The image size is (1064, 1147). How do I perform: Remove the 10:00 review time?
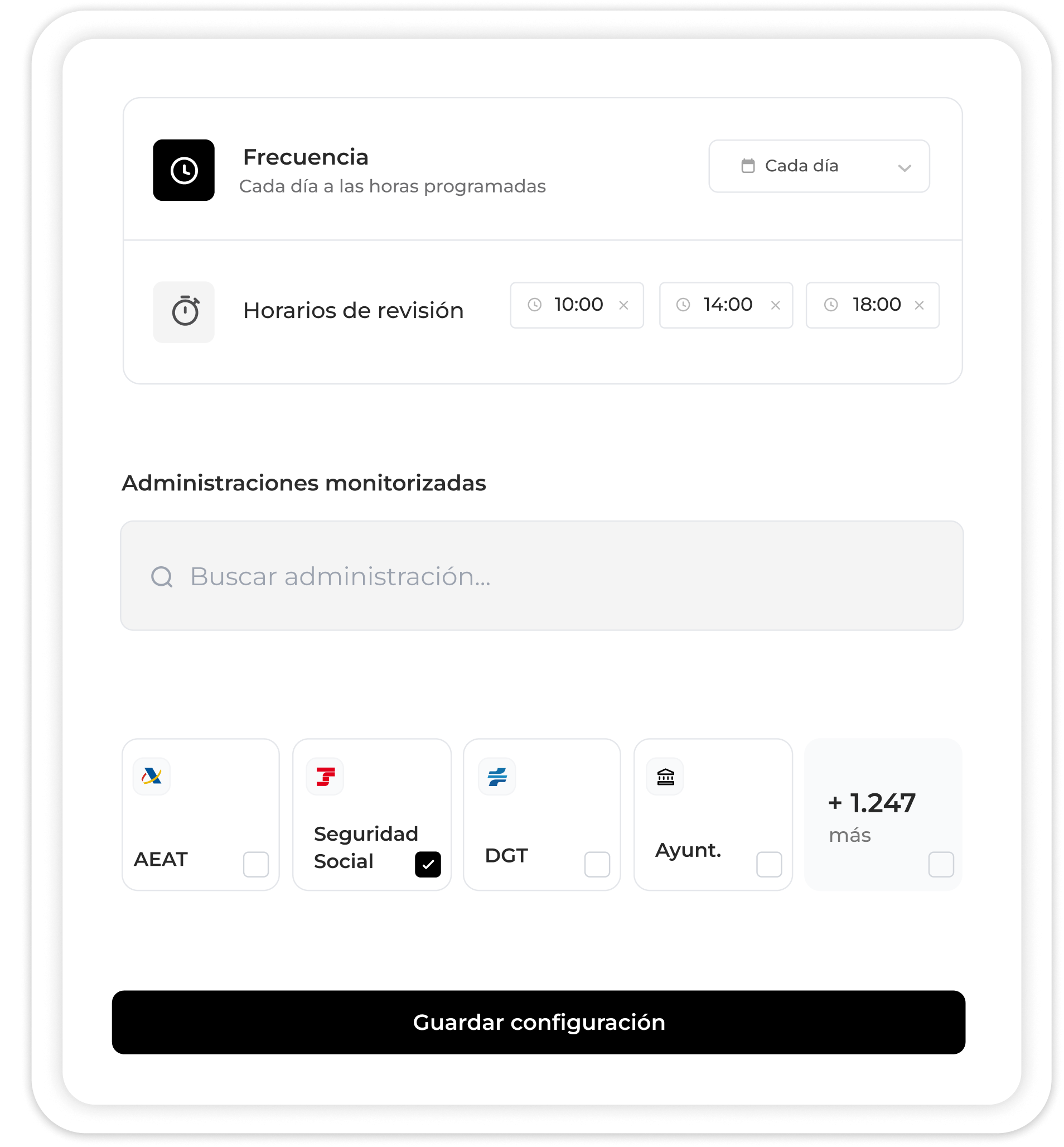623,305
